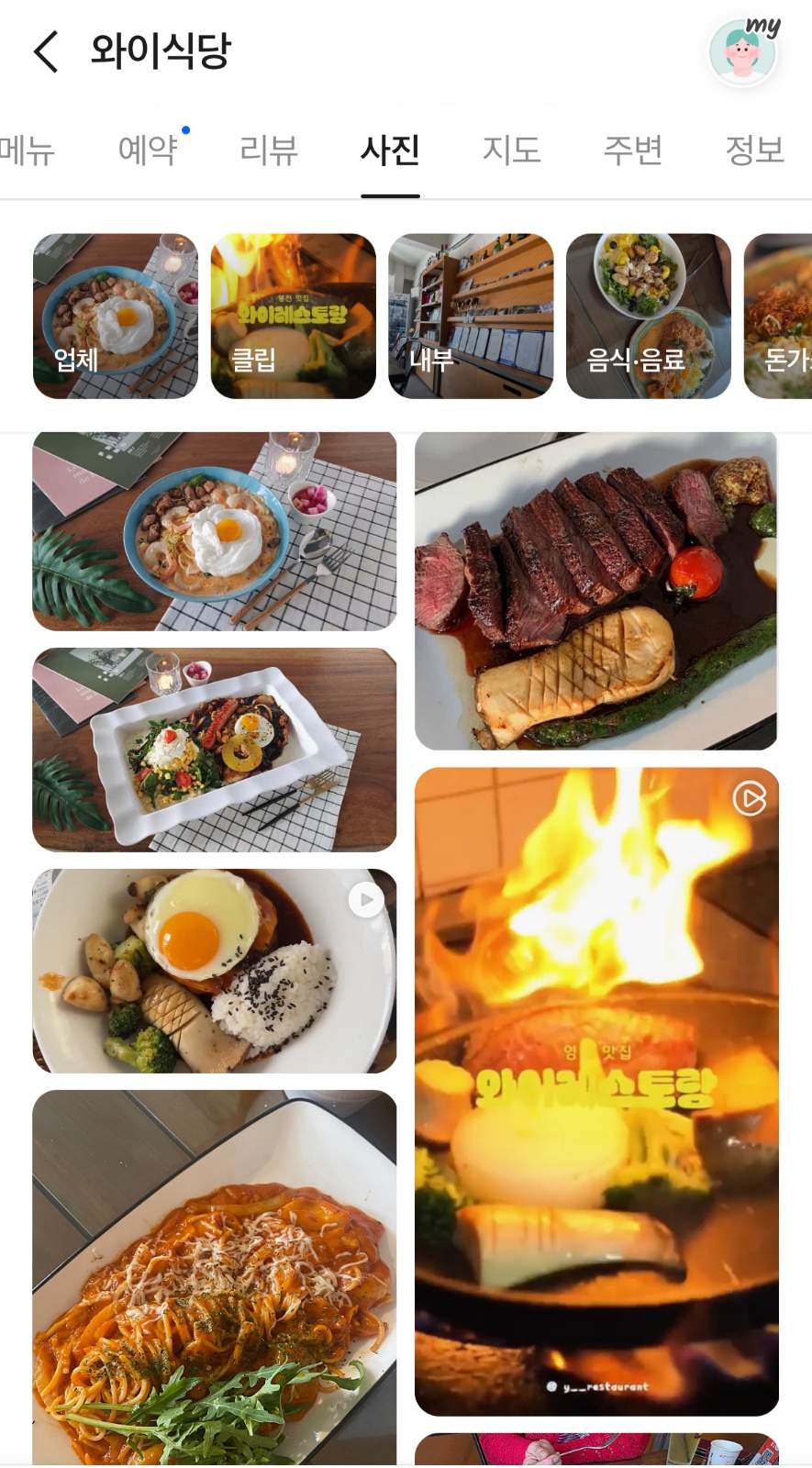Open the 클립 category thumbnail
This screenshot has height=1468, width=812.
click(293, 317)
